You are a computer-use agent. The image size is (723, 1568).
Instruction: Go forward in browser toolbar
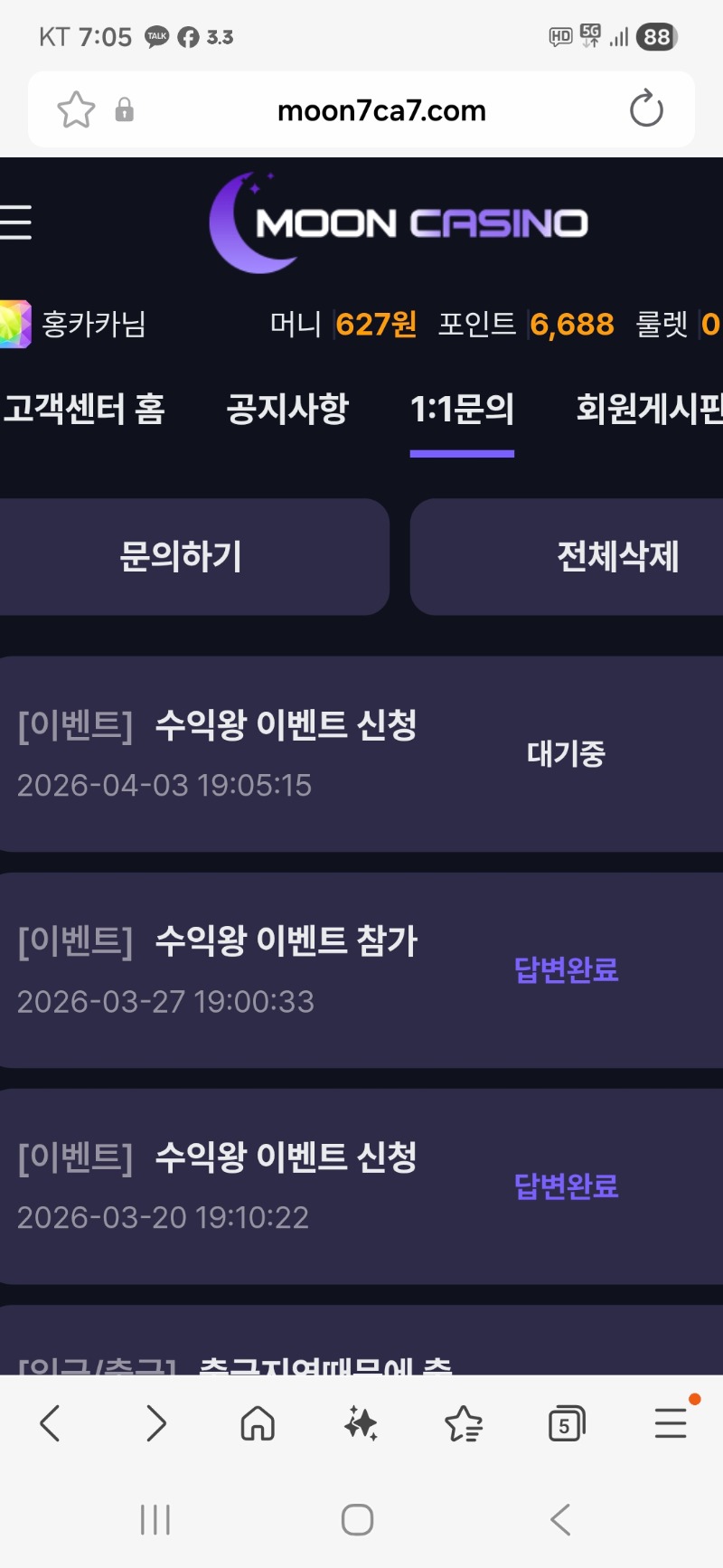pos(155,1423)
